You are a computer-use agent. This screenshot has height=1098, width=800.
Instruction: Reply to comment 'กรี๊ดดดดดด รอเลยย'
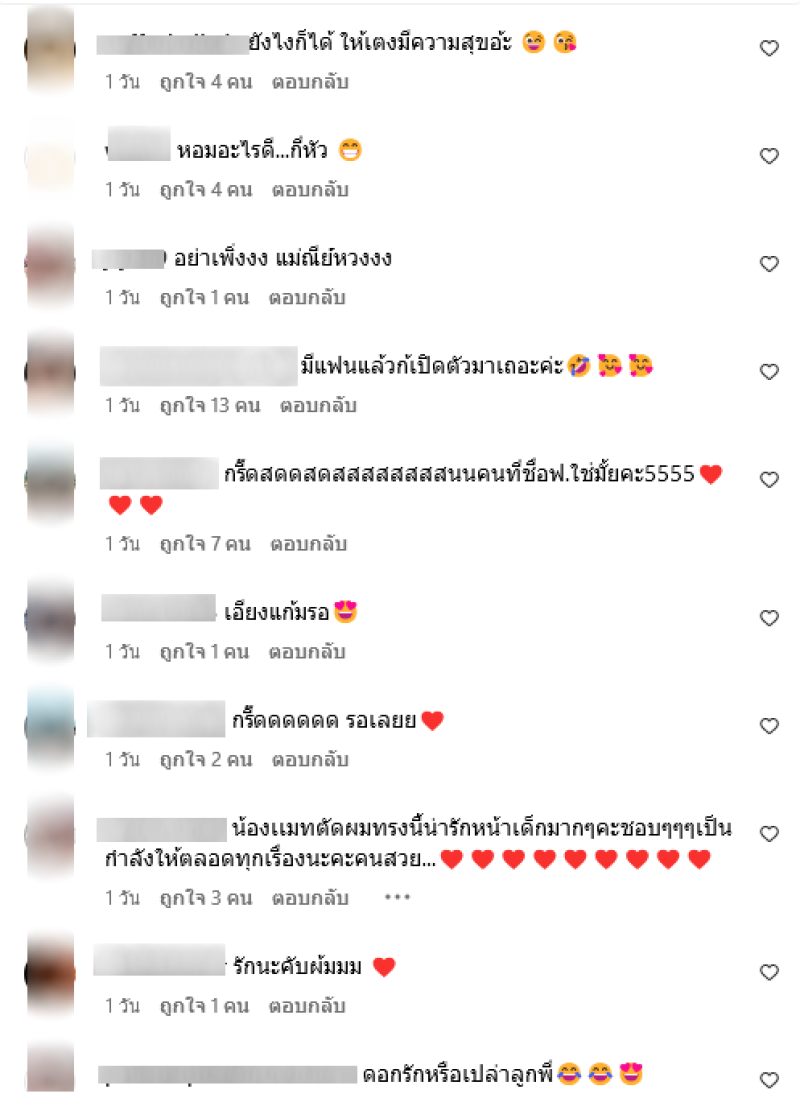tap(310, 760)
